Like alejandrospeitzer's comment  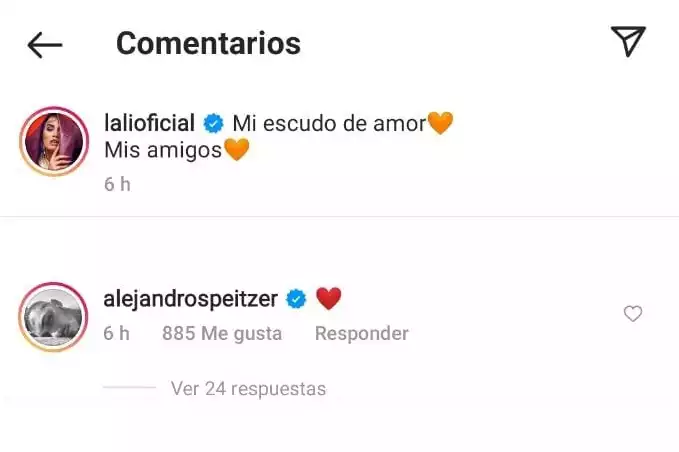click(x=632, y=314)
